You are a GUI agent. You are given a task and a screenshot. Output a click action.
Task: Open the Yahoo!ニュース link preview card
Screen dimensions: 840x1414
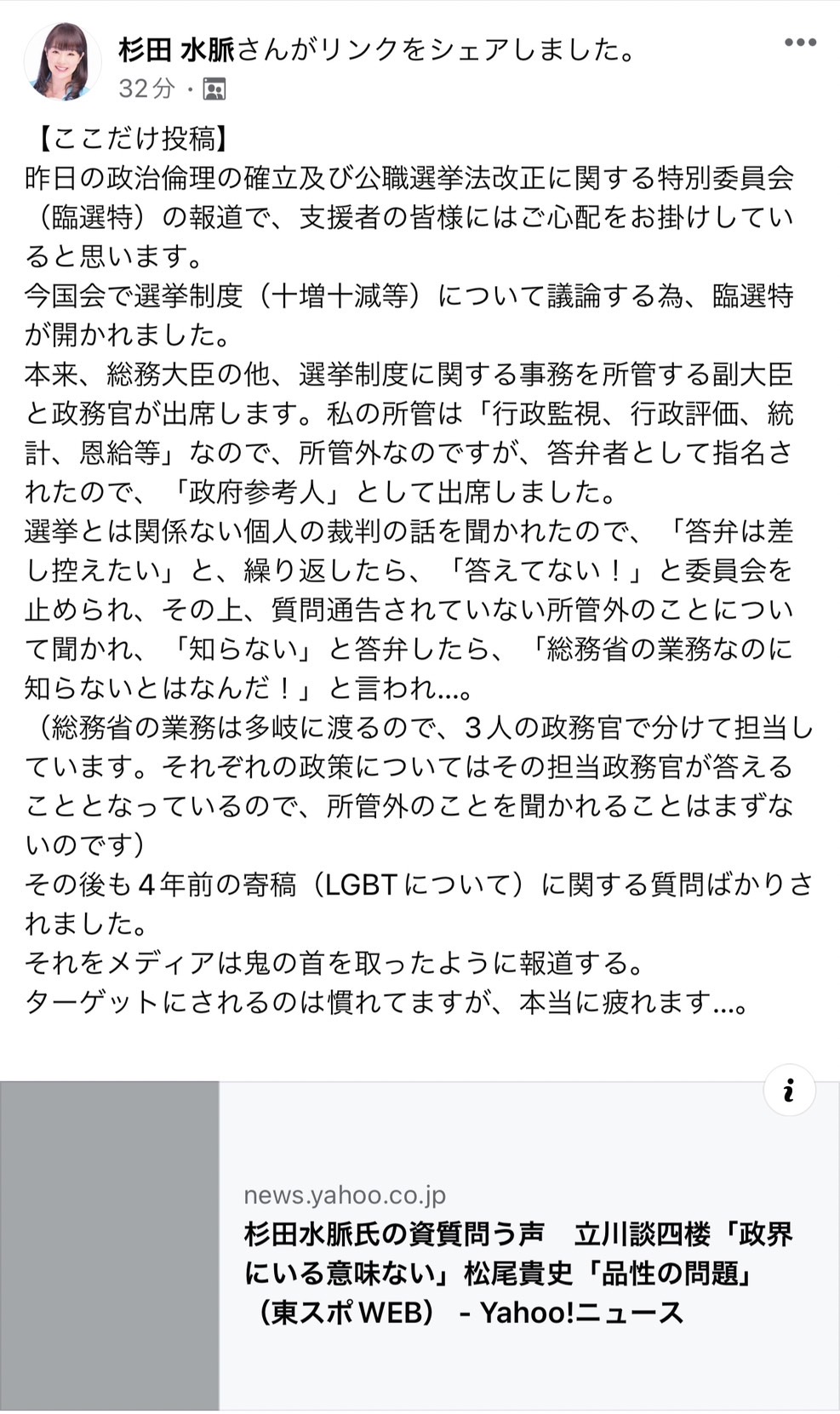[x=420, y=1245]
